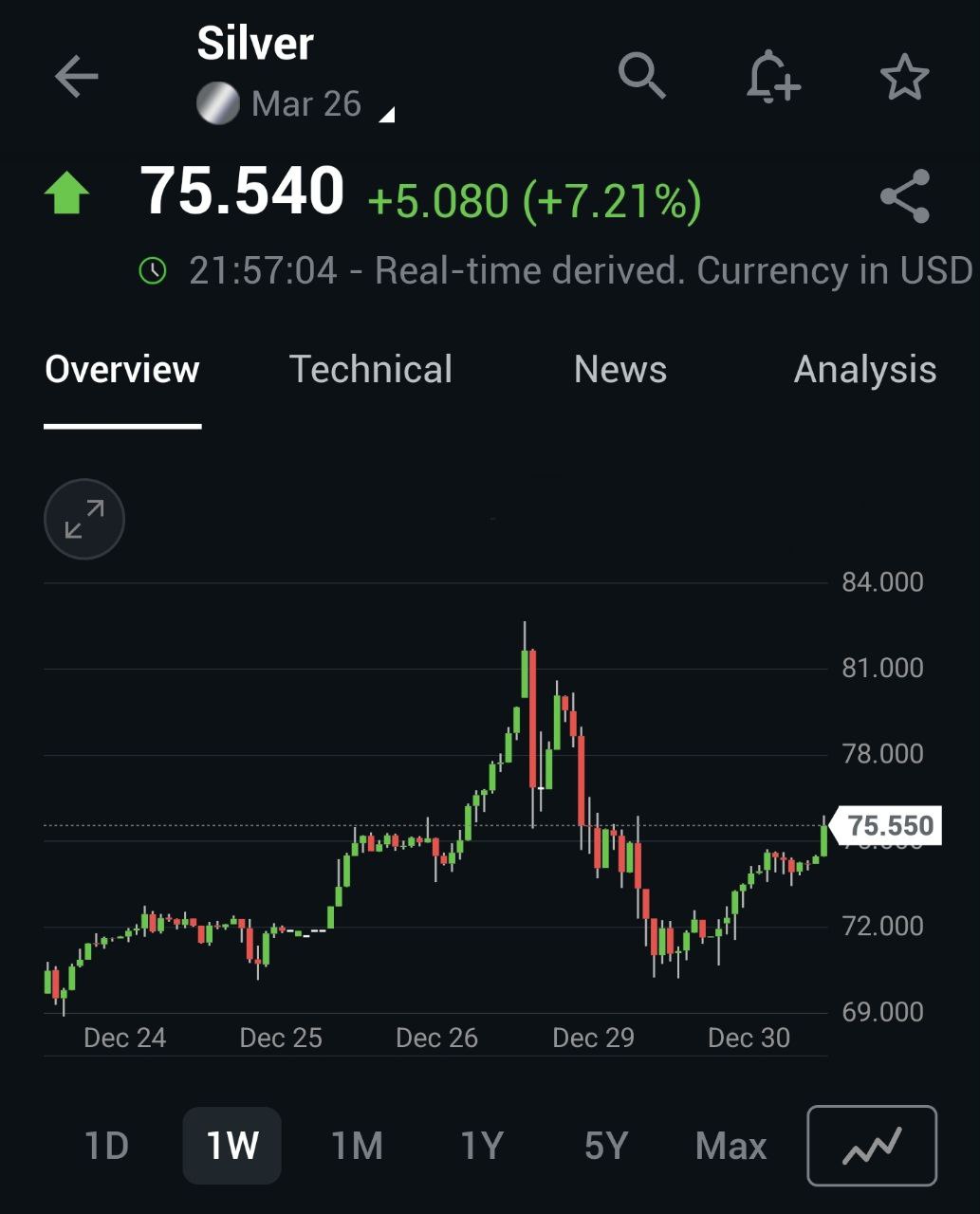This screenshot has height=1214, width=980.
Task: Change the chart type with line icon
Action: 872,1146
